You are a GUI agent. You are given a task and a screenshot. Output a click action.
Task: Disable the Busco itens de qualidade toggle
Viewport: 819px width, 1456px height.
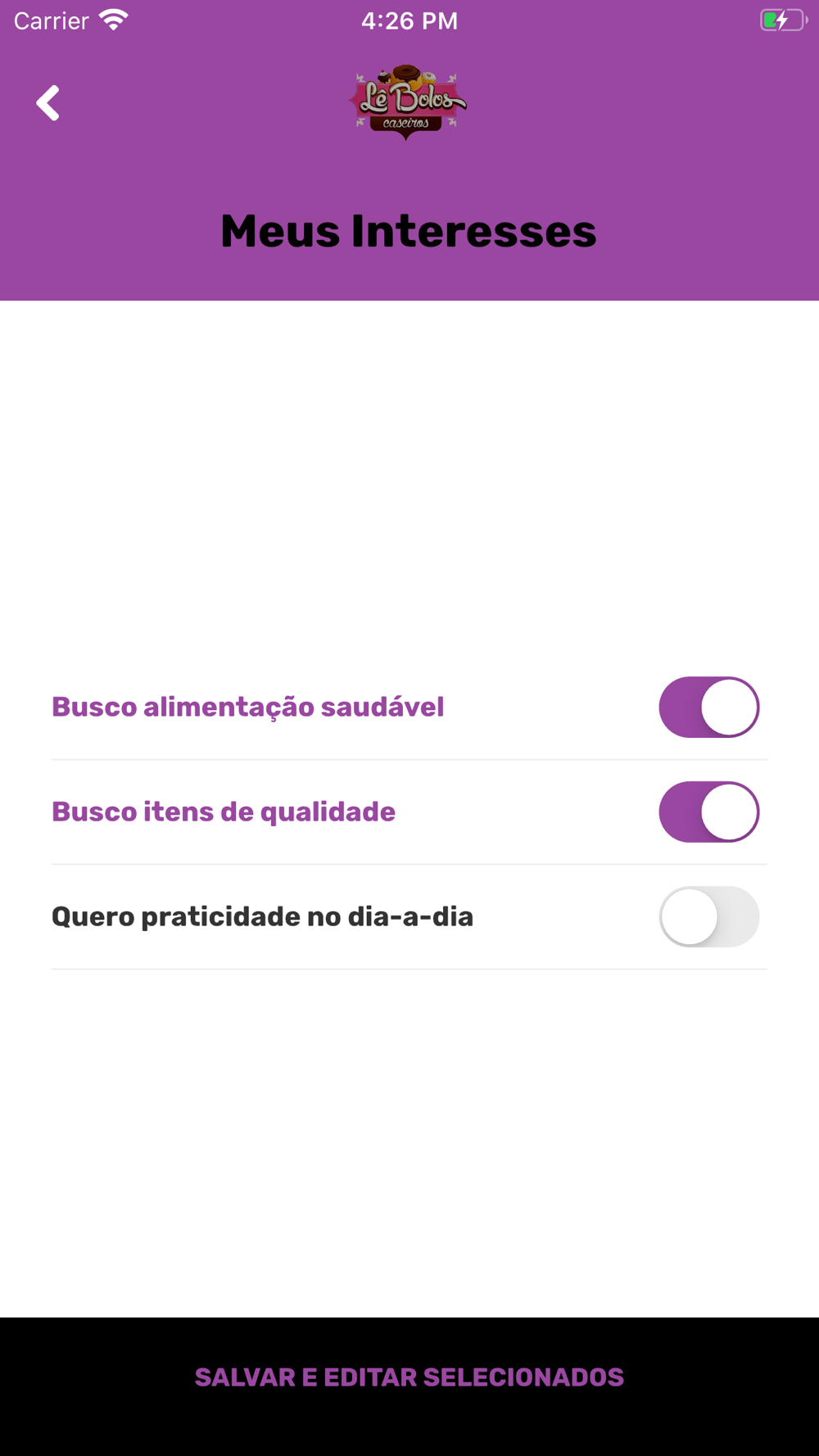point(709,812)
